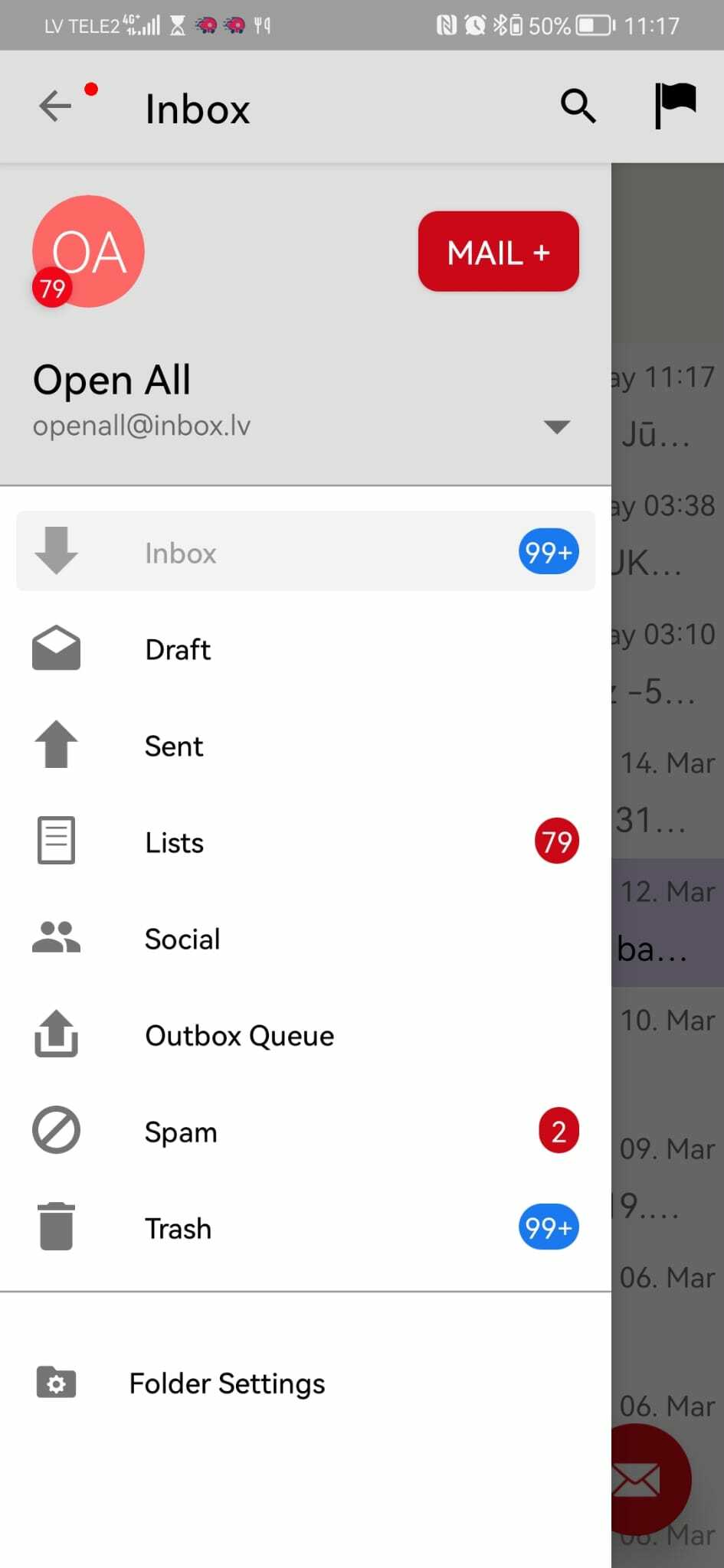
Task: Select the Inbox folder
Action: 305,552
